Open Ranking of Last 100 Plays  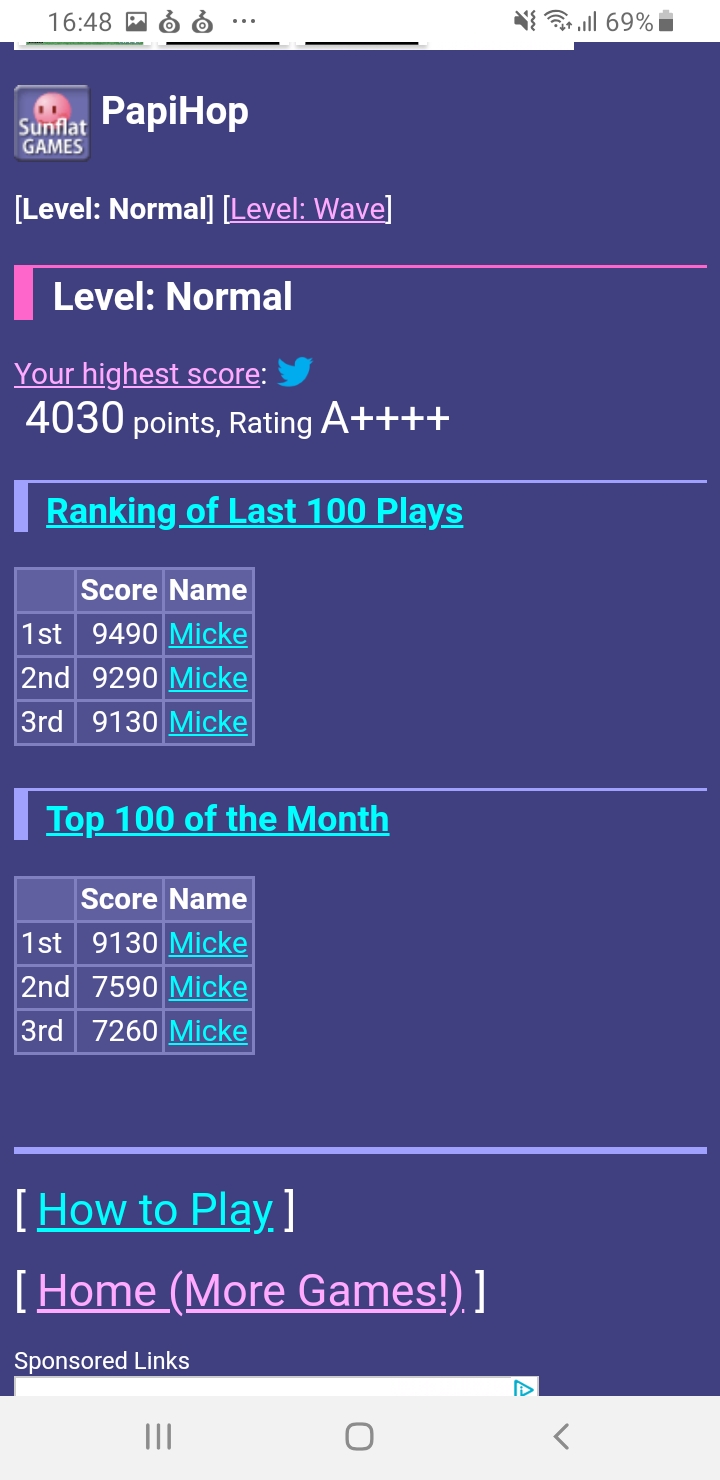(254, 511)
